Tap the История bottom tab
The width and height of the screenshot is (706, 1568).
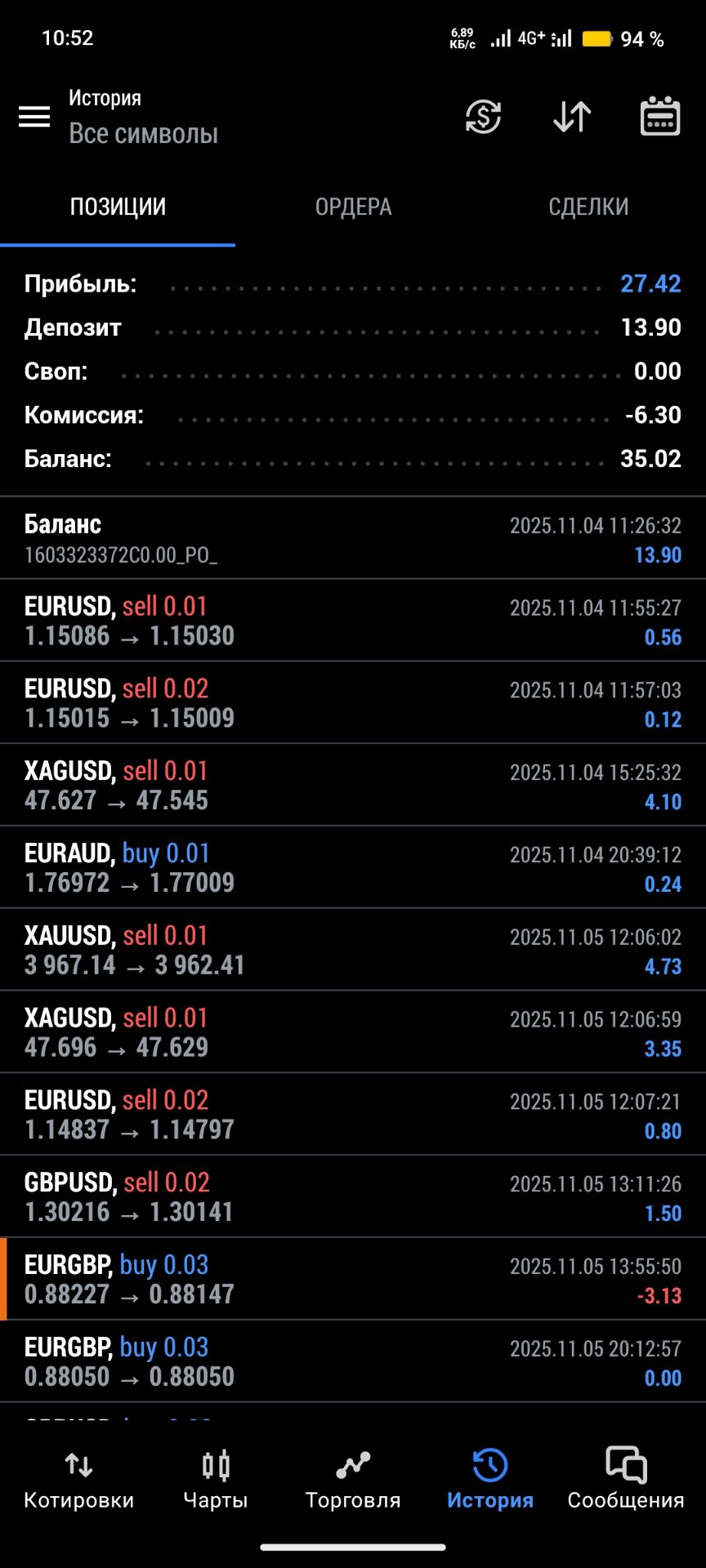point(490,1480)
